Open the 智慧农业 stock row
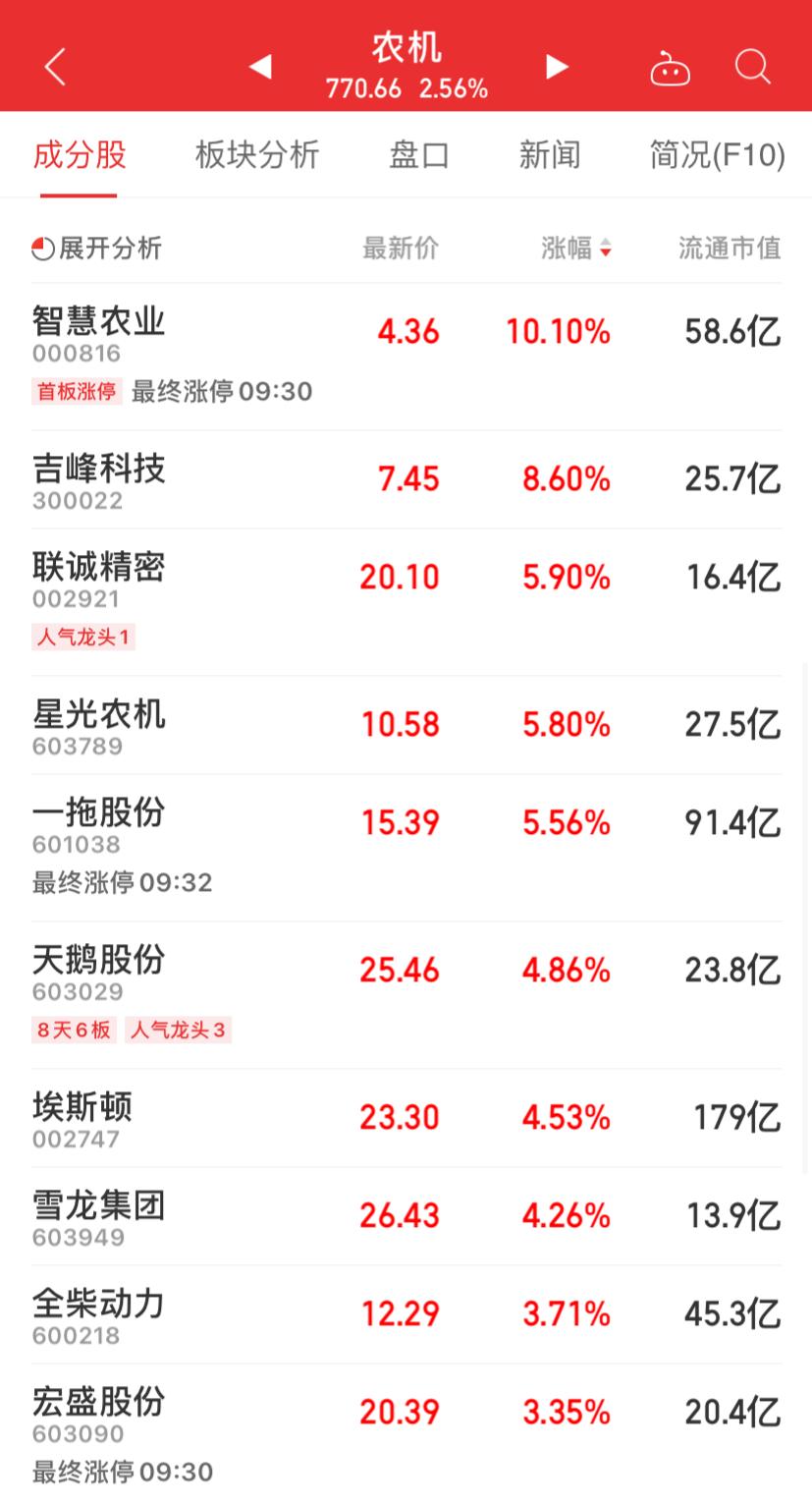 click(406, 357)
